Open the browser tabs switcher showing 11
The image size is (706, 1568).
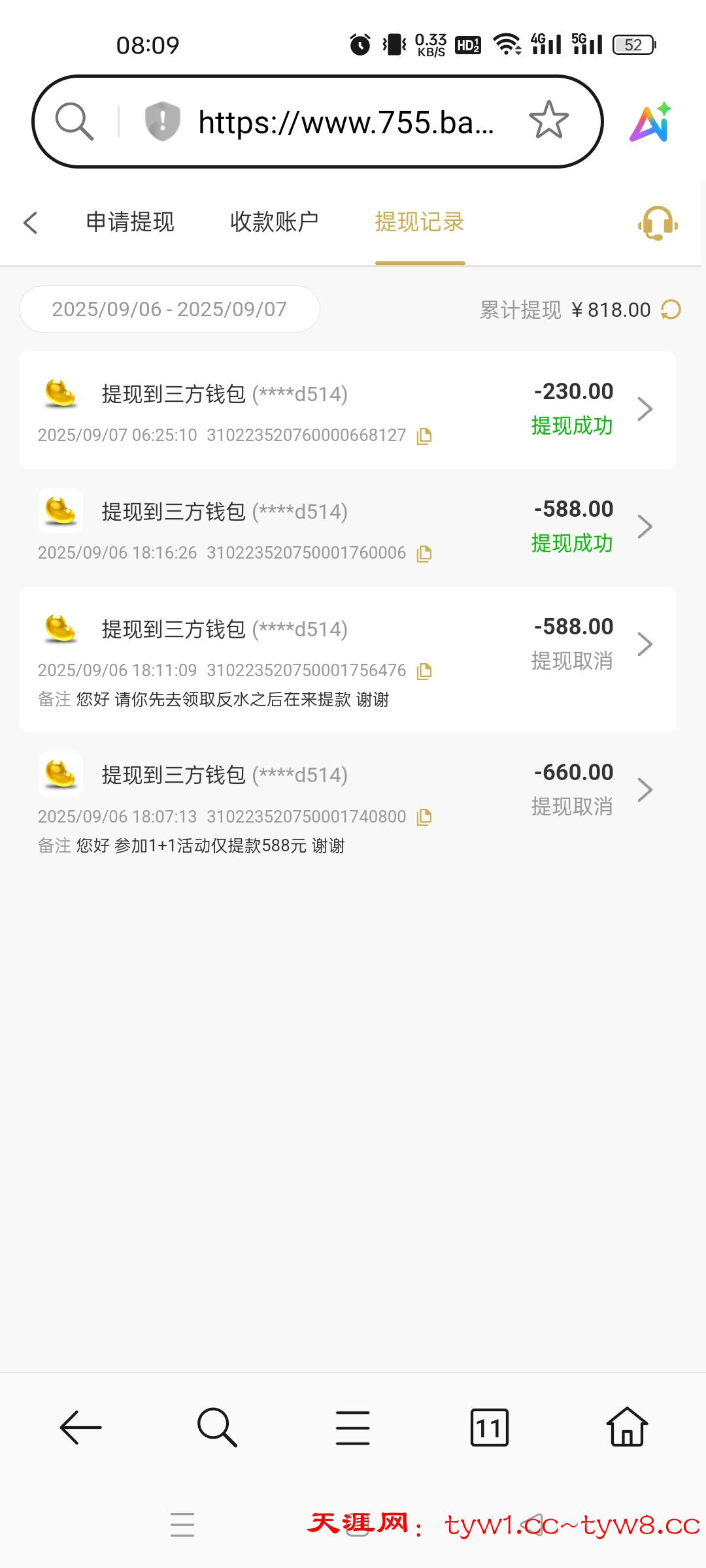[490, 1428]
